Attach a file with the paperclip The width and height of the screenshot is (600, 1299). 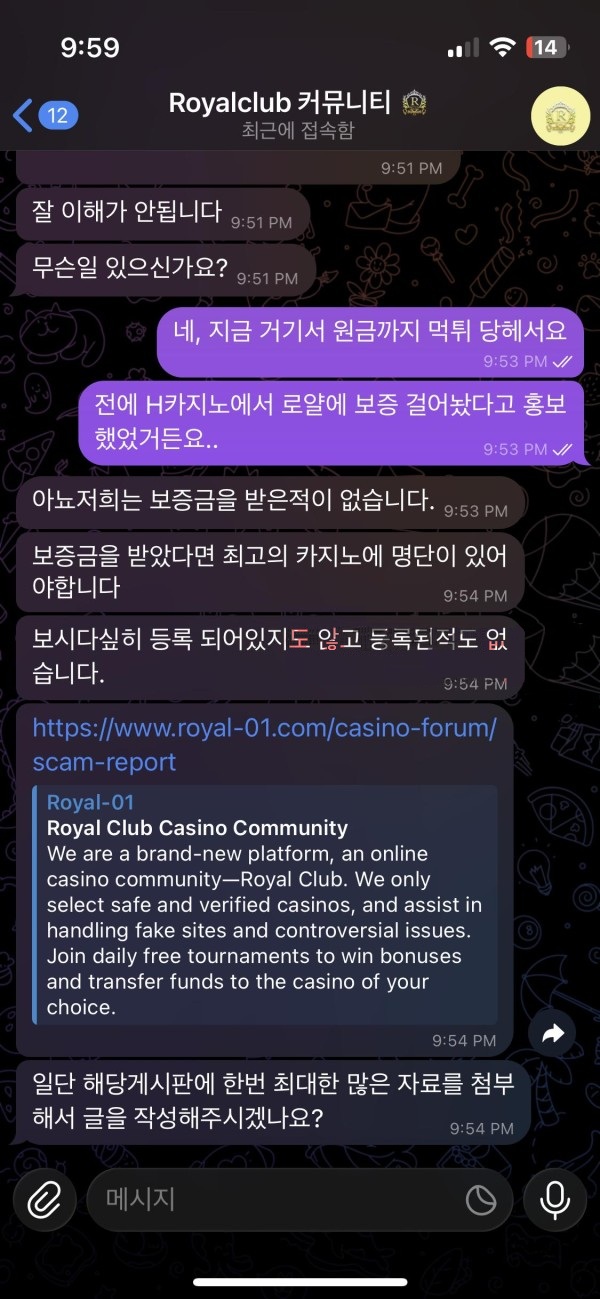click(x=44, y=1198)
